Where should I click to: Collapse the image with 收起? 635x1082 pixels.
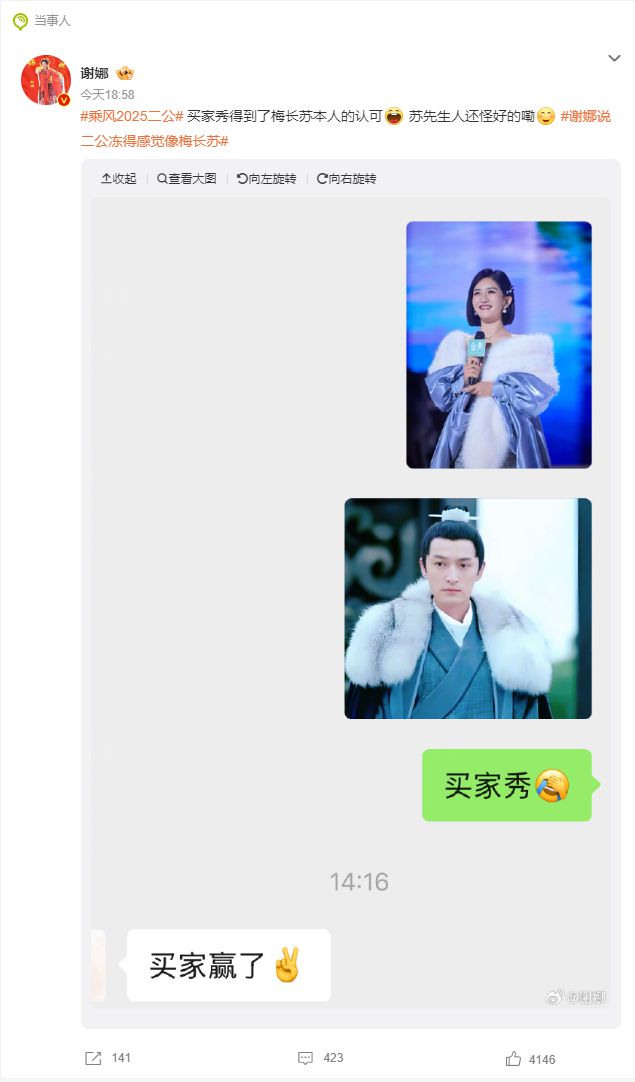pos(118,179)
